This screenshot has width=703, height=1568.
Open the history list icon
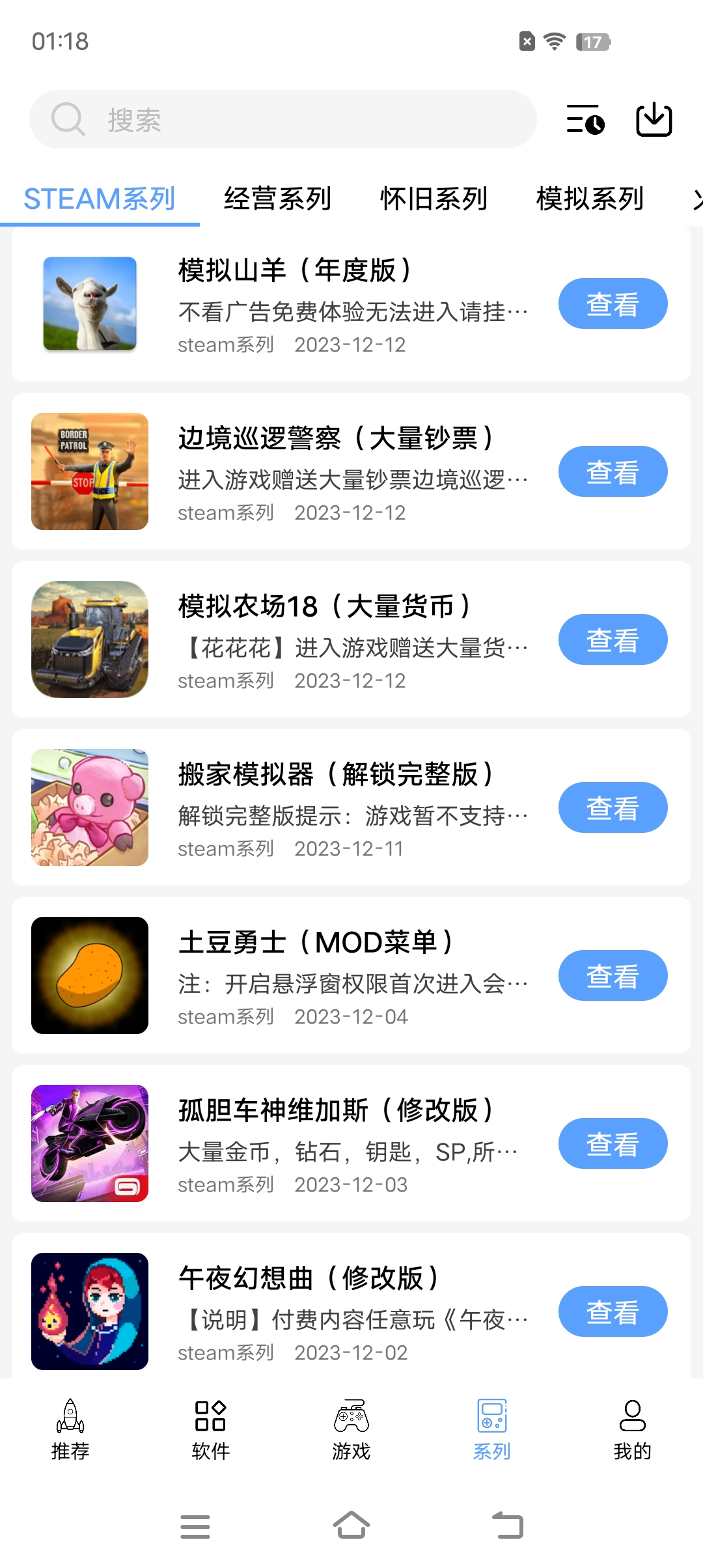(x=586, y=120)
